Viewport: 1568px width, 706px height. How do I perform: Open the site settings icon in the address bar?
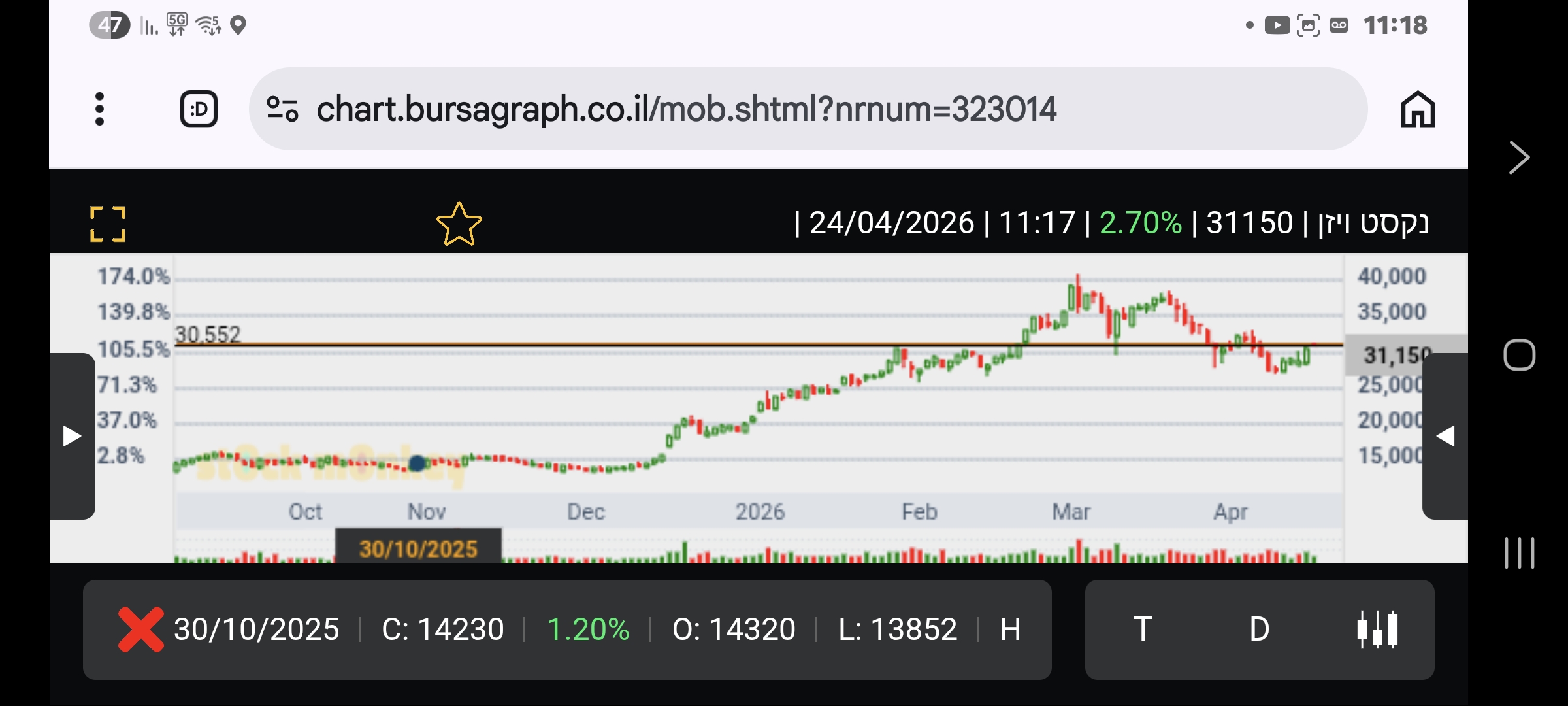pos(282,109)
